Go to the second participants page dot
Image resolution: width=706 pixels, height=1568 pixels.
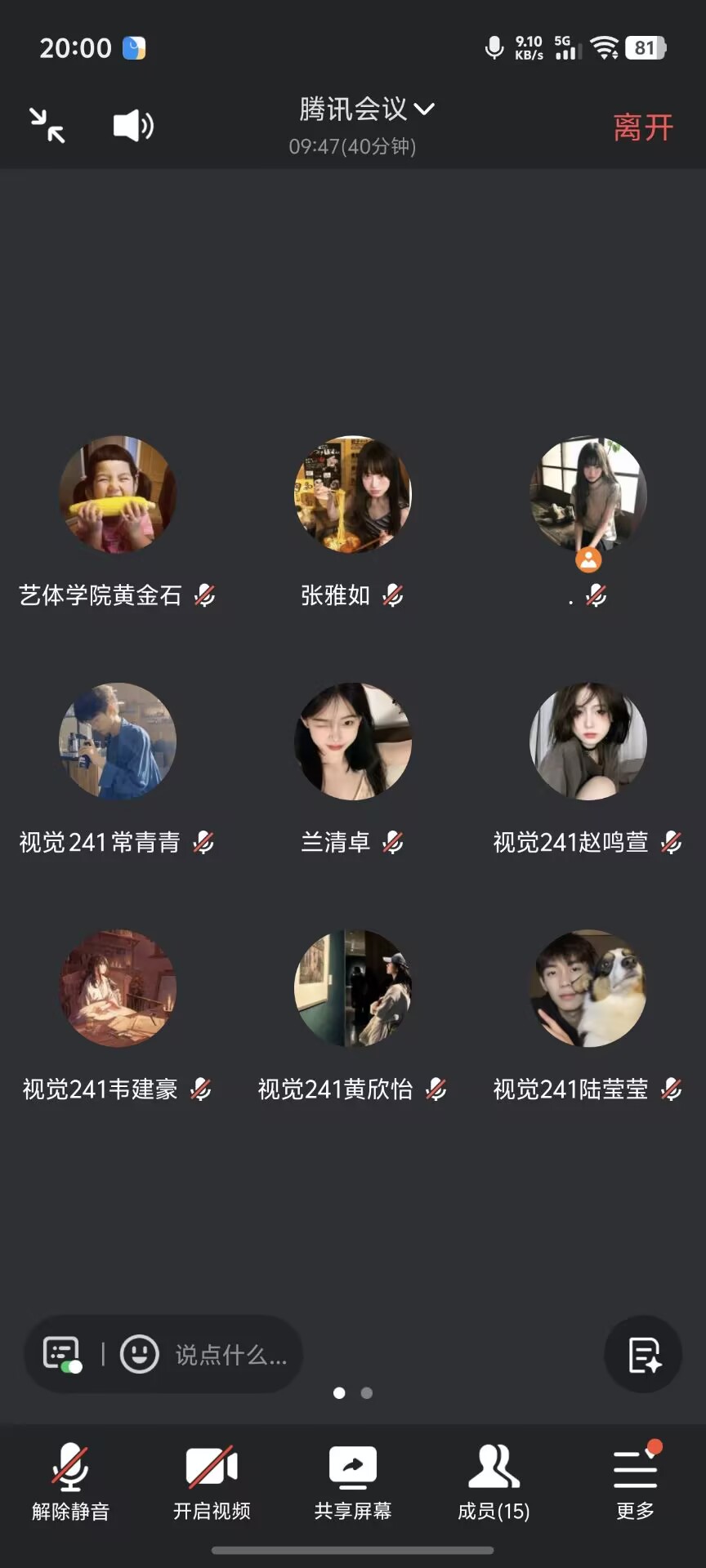click(367, 1393)
